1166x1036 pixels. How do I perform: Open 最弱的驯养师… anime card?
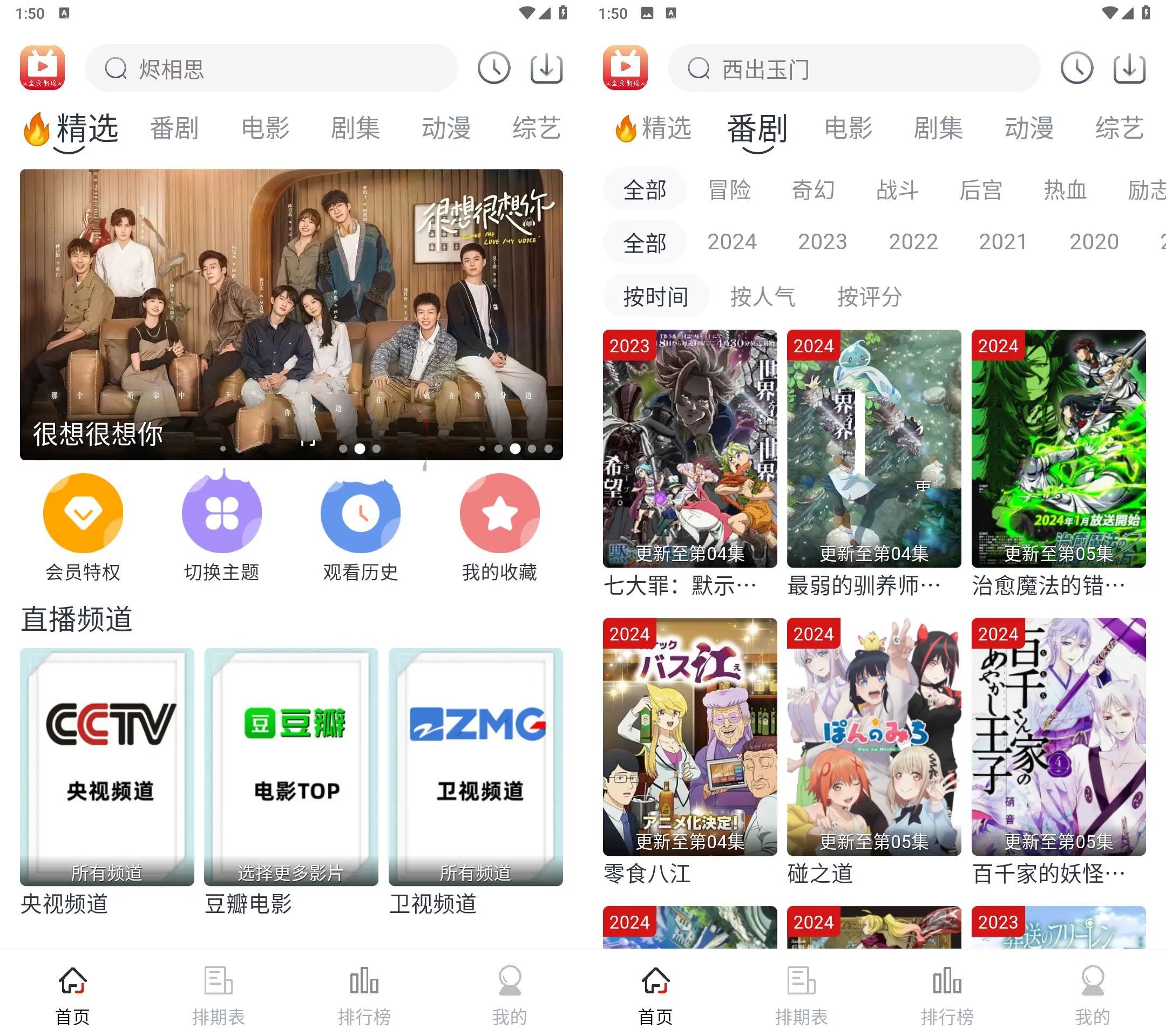(x=873, y=448)
